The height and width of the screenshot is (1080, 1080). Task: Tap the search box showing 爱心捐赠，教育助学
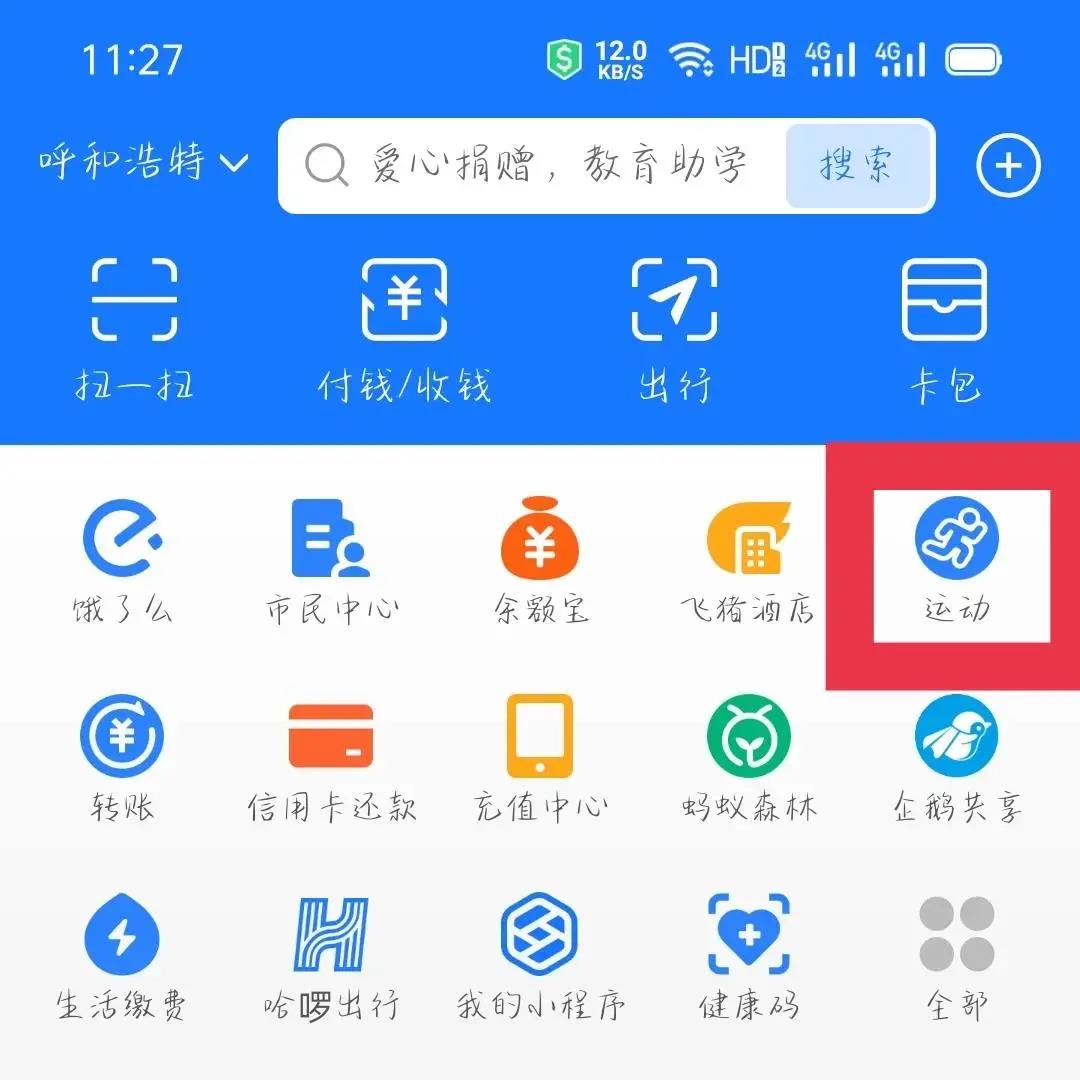540,166
